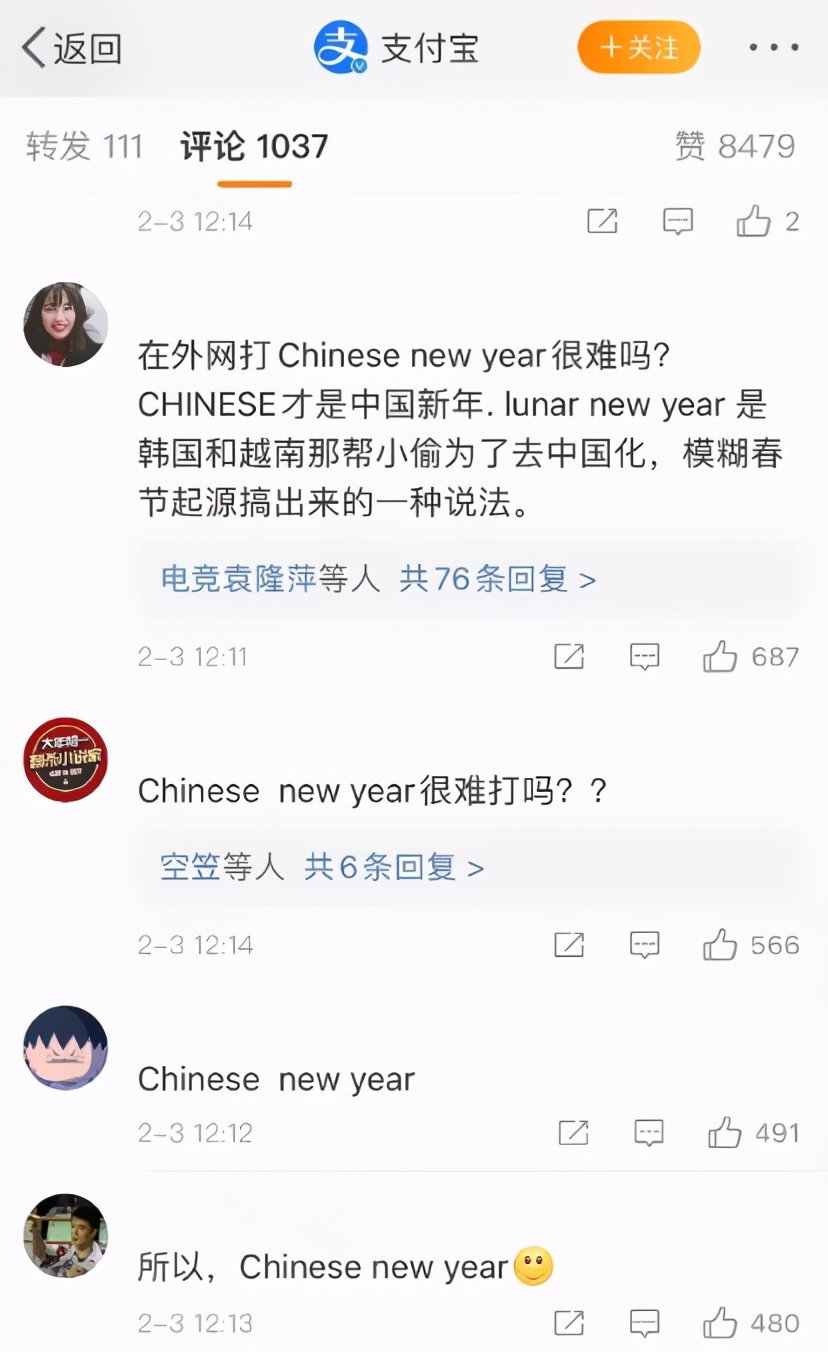Viewport: 828px width, 1352px height.
Task: Like the comment with 480 likes
Action: click(x=720, y=1323)
